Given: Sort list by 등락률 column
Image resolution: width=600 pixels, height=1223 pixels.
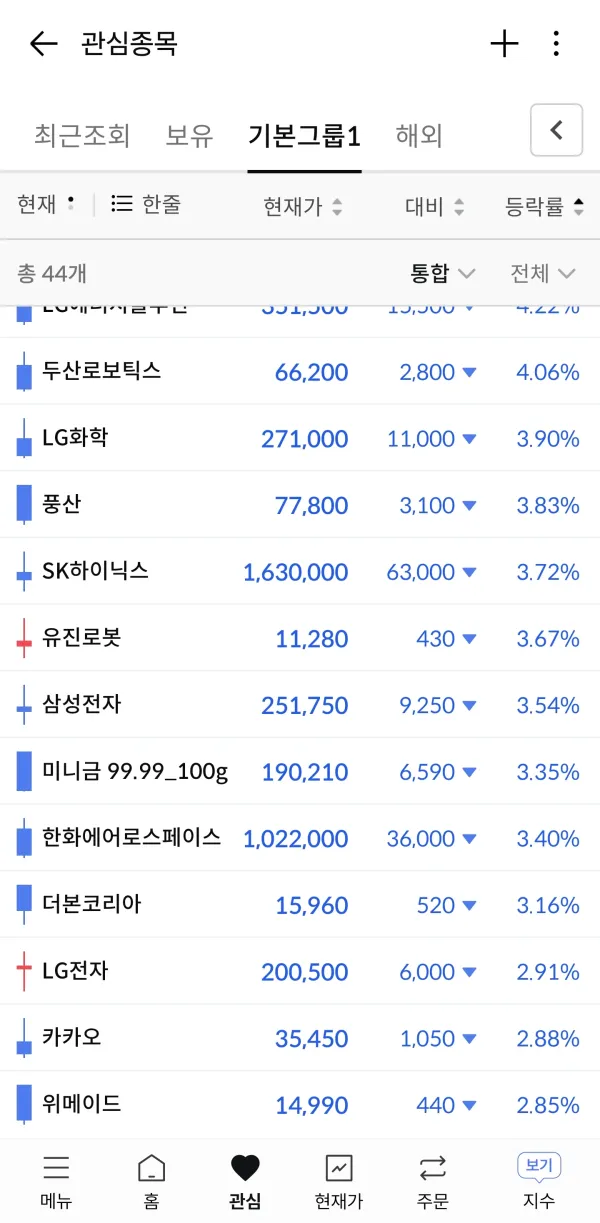Looking at the screenshot, I should point(545,206).
